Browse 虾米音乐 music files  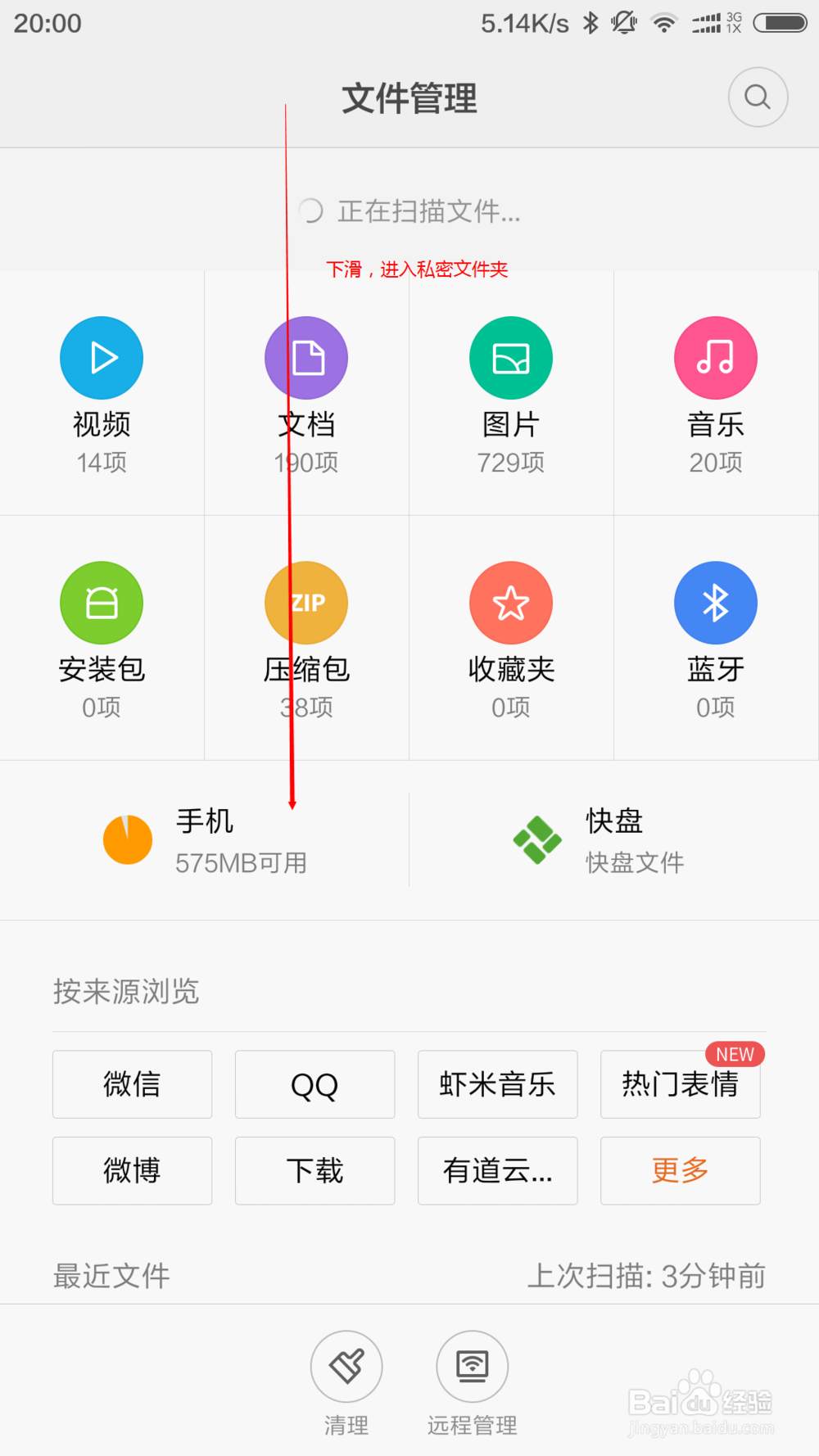(497, 1084)
